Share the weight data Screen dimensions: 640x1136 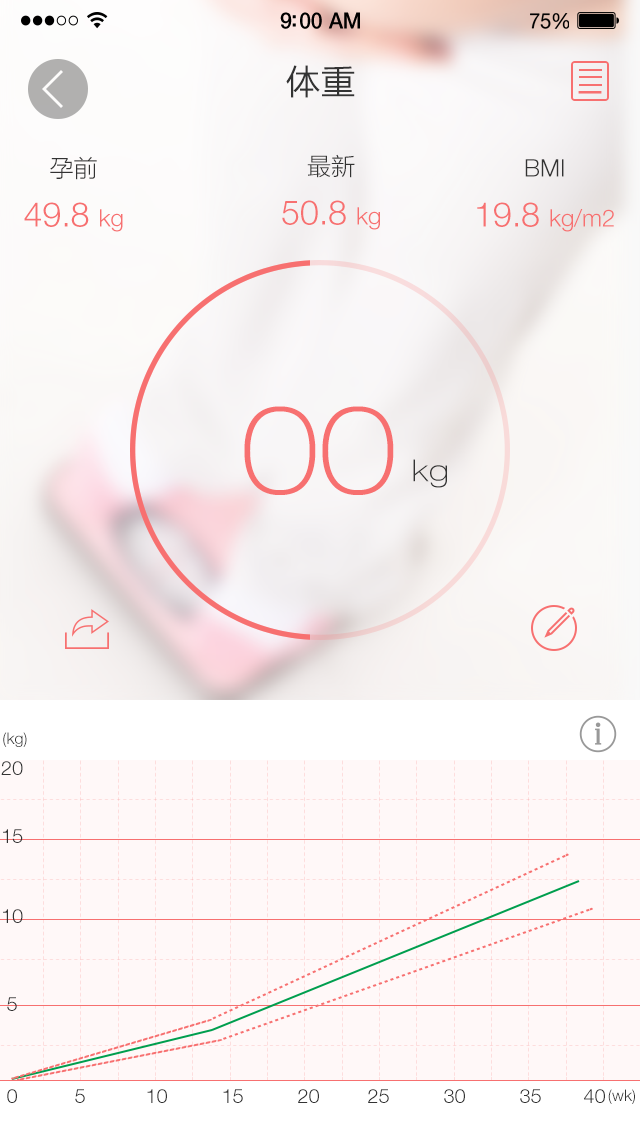[x=87, y=629]
